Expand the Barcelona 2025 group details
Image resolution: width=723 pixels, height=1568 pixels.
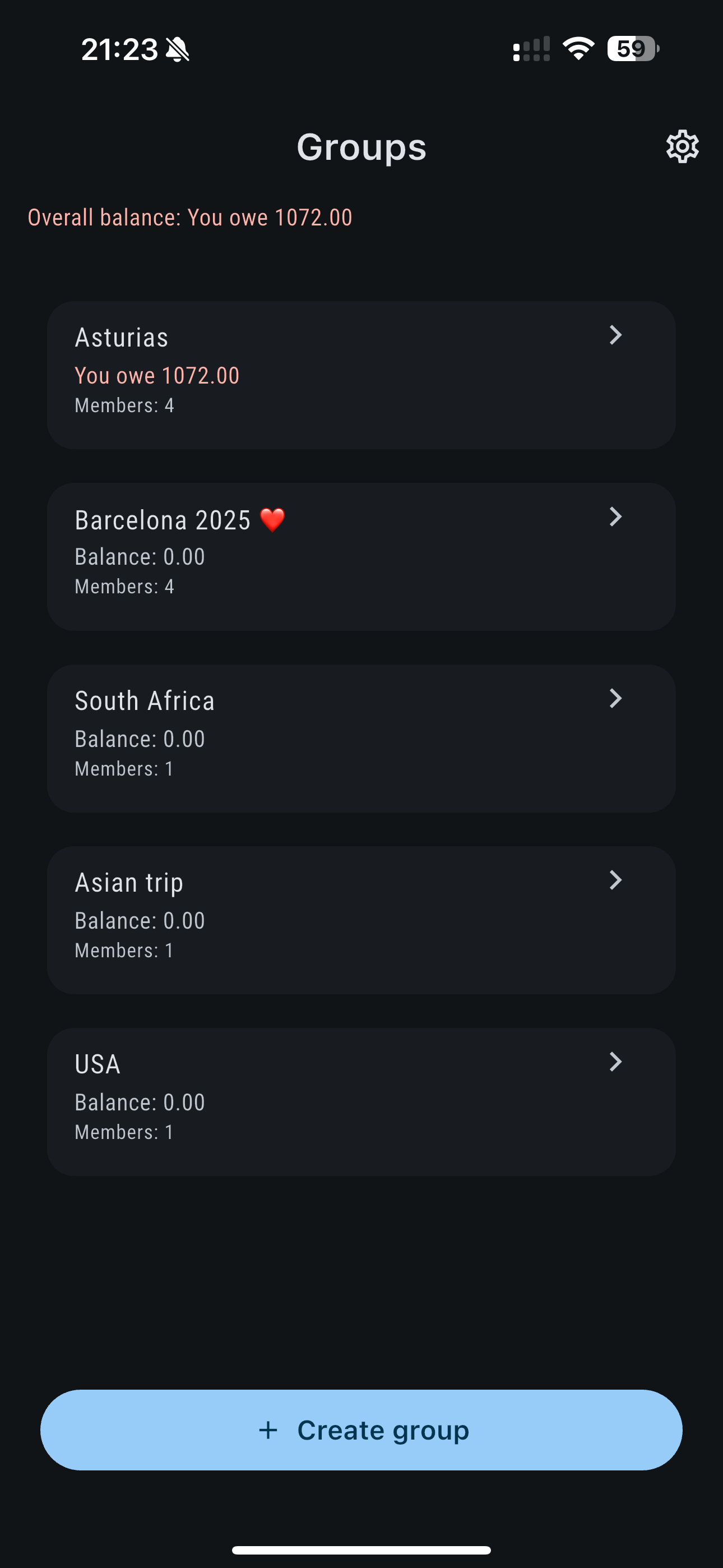coord(615,517)
